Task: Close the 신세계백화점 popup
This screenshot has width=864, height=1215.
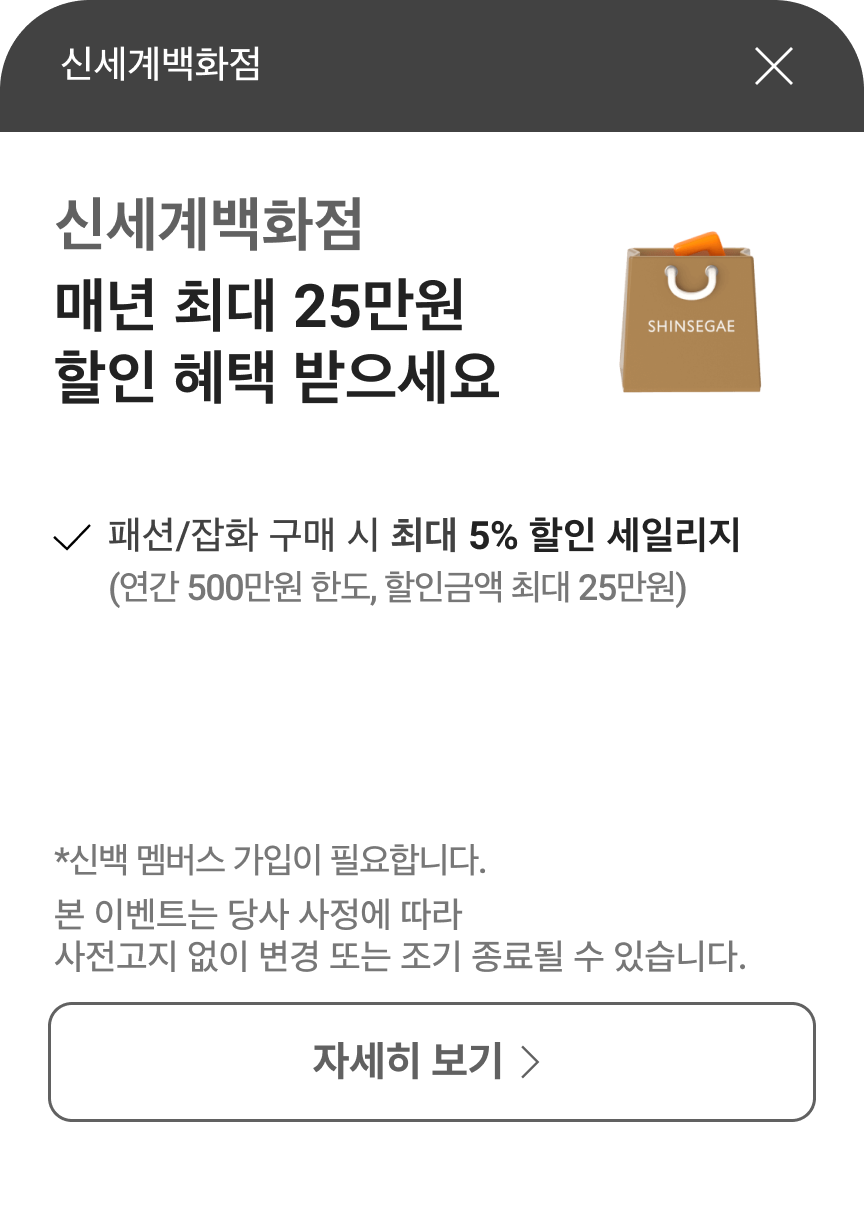Action: [773, 66]
